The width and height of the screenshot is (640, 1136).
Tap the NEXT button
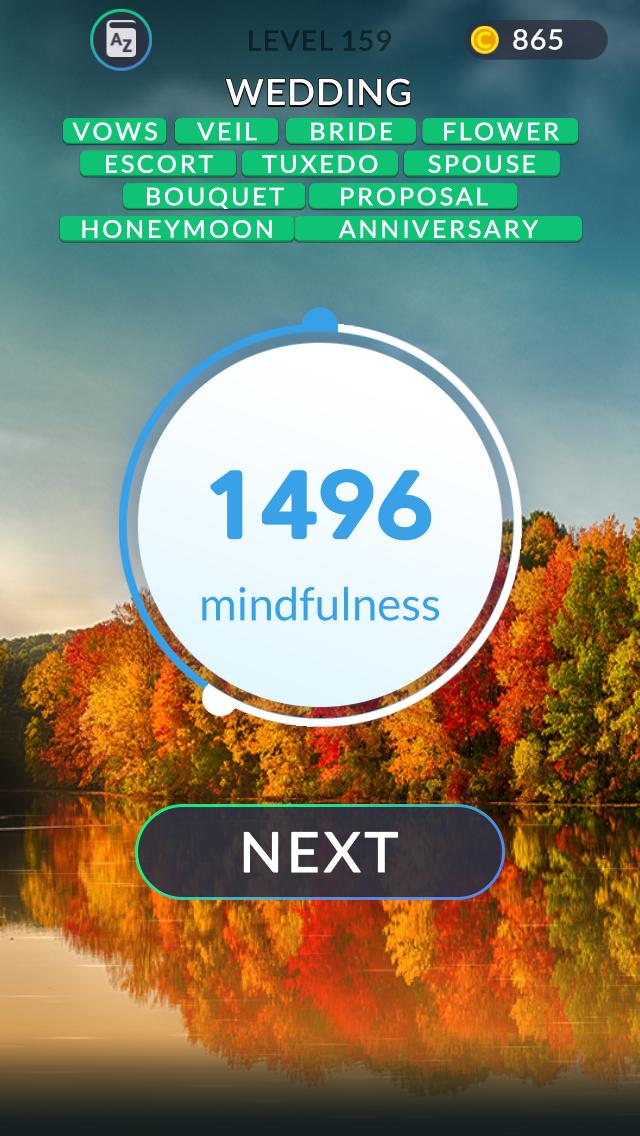(320, 852)
